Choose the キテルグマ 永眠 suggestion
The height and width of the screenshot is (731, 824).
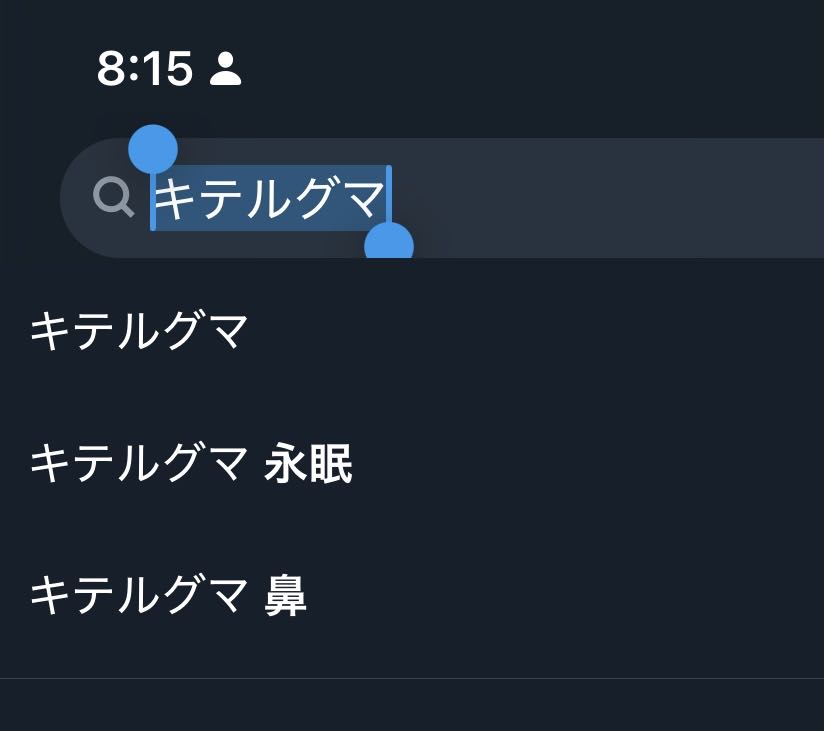point(191,464)
